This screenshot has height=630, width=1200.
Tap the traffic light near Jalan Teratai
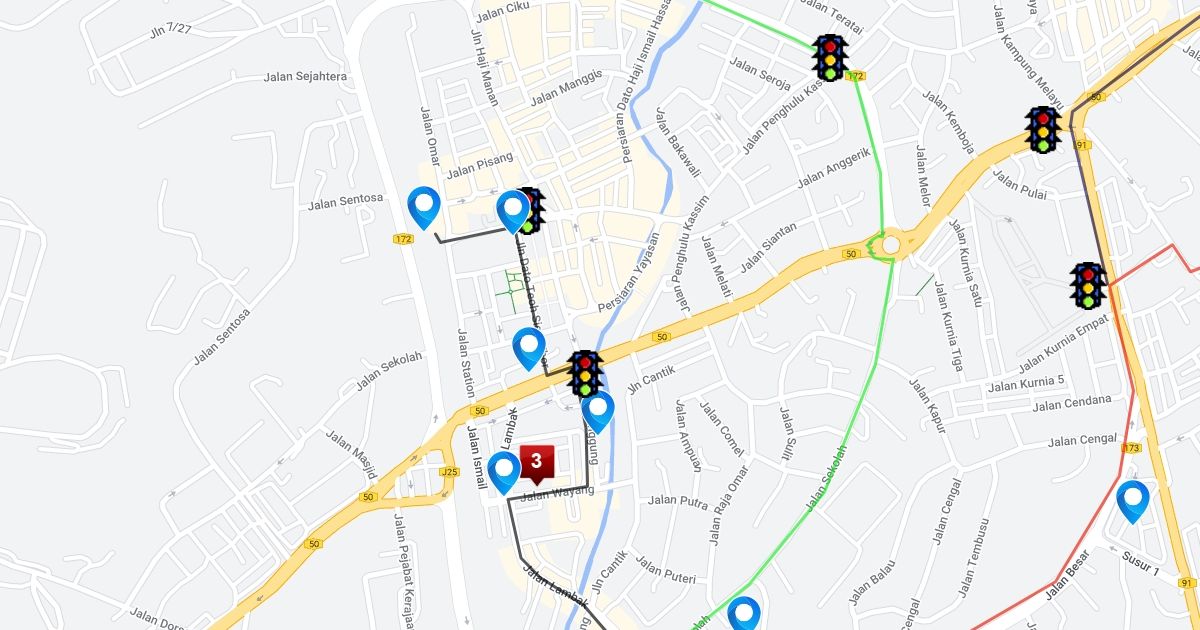point(829,57)
